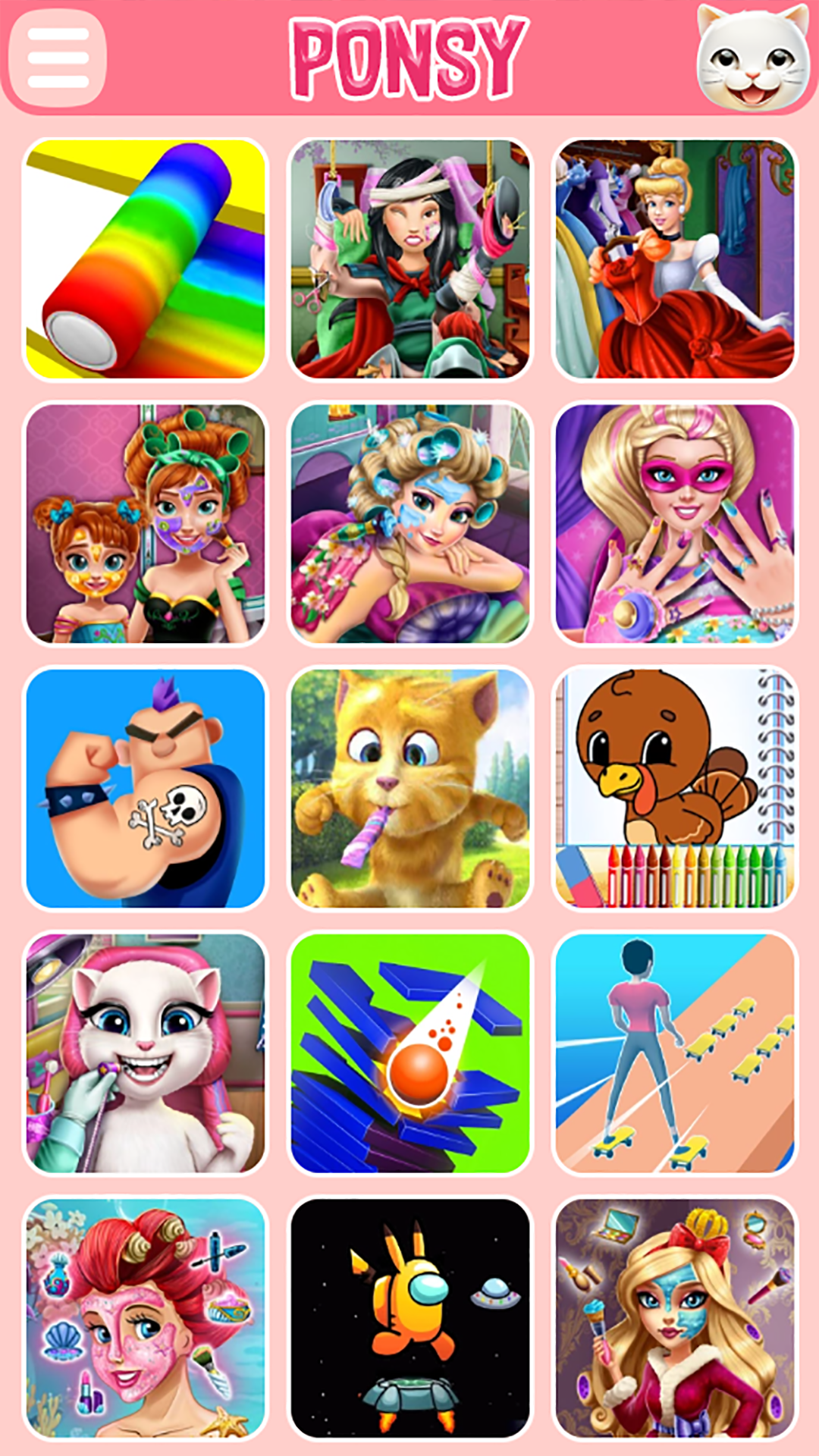This screenshot has height=1456, width=819.
Task: Select the Among Us space jump game
Action: [408, 1319]
